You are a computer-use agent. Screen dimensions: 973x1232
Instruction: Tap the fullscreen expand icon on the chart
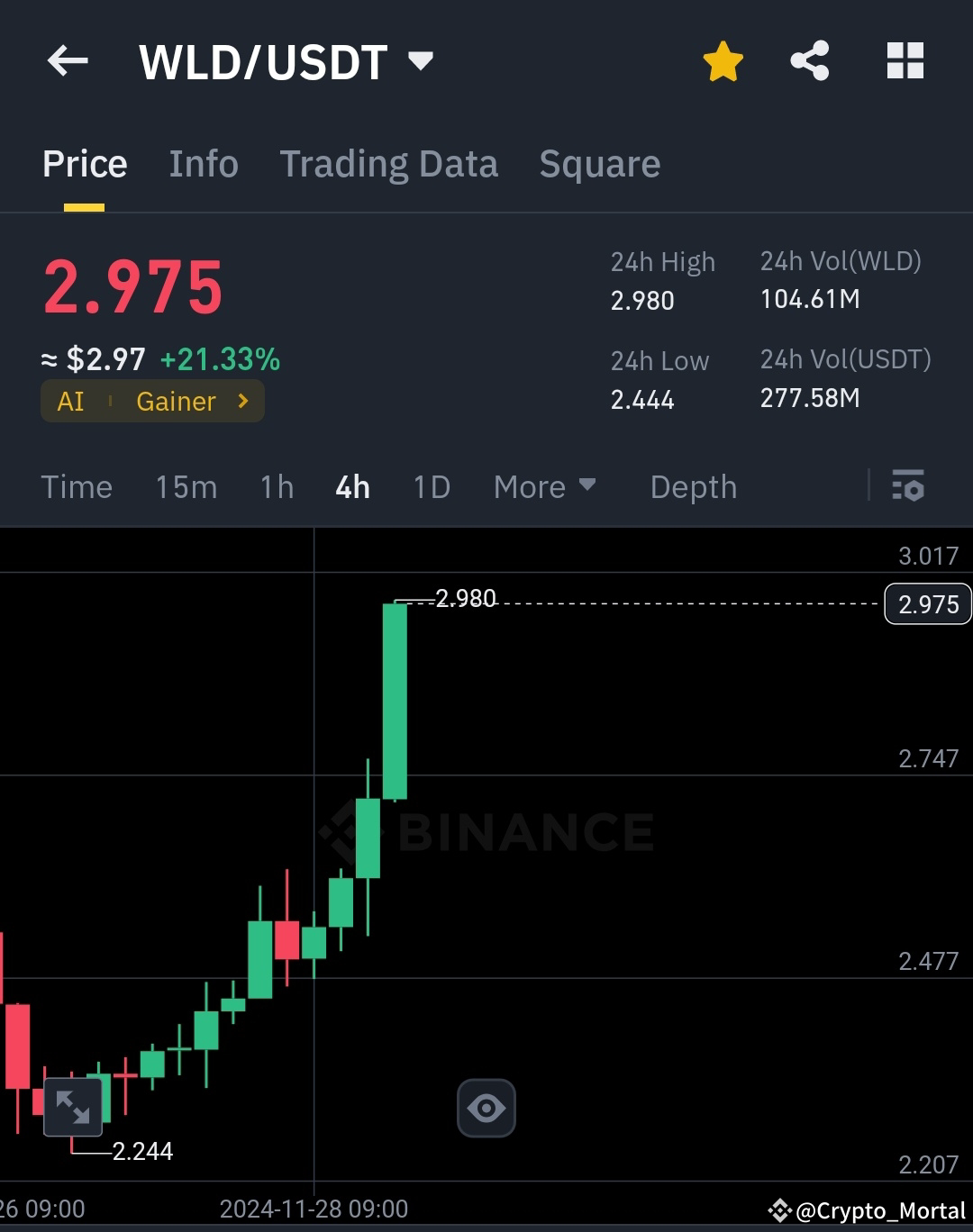[x=72, y=1108]
